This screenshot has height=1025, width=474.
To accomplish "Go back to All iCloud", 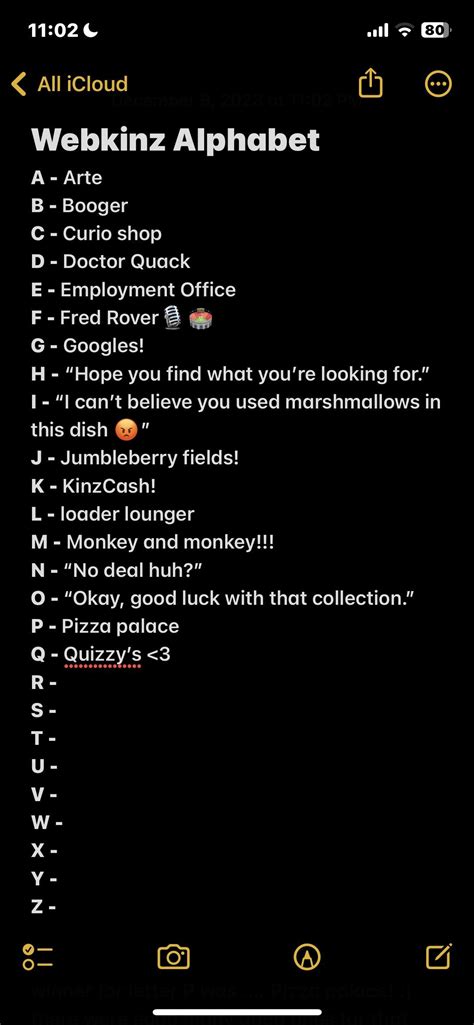I will [x=70, y=84].
